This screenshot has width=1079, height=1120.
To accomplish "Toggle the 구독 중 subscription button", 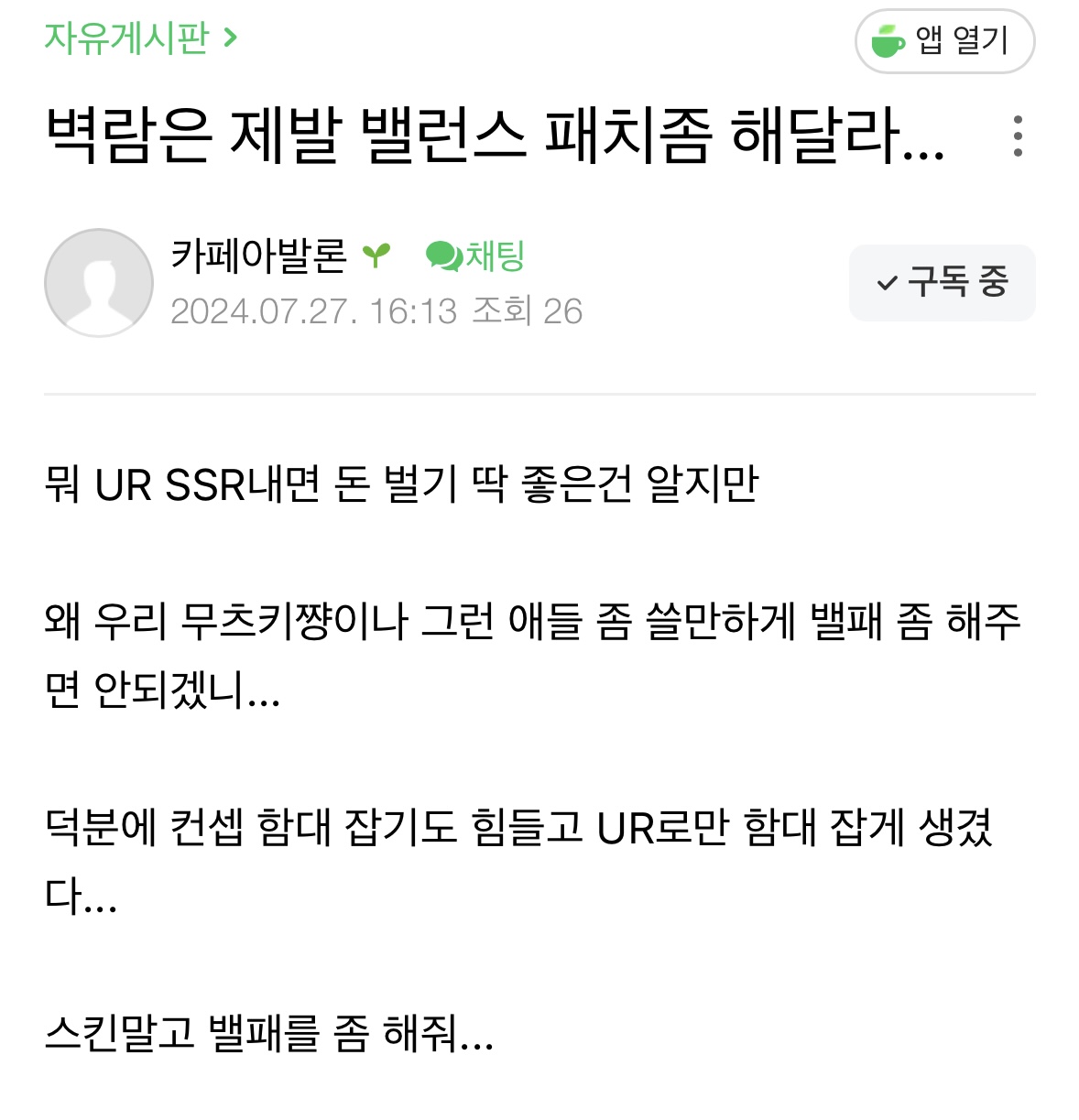I will pos(942,282).
